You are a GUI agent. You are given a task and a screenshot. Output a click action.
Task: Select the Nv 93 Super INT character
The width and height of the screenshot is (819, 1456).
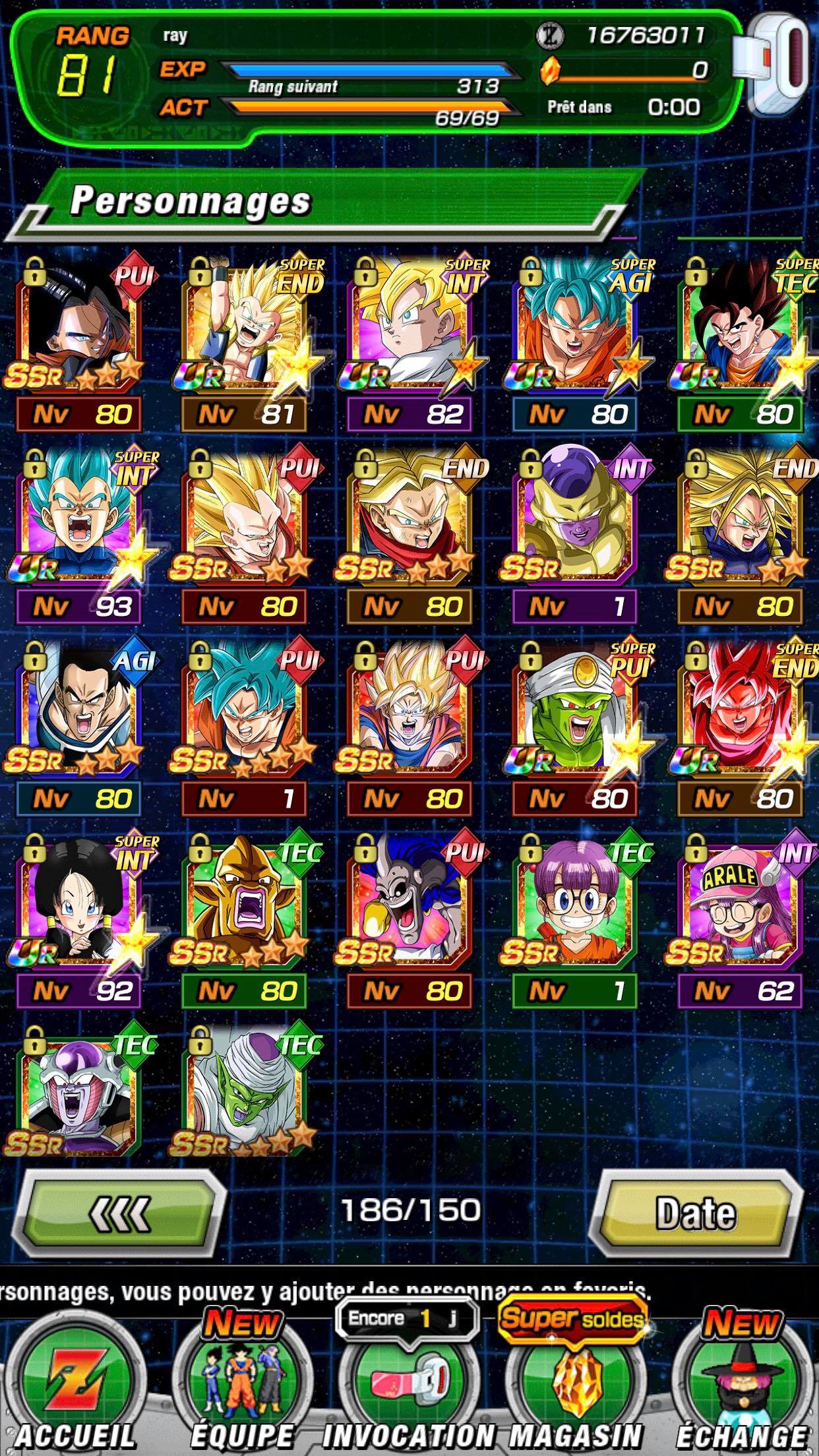point(80,537)
